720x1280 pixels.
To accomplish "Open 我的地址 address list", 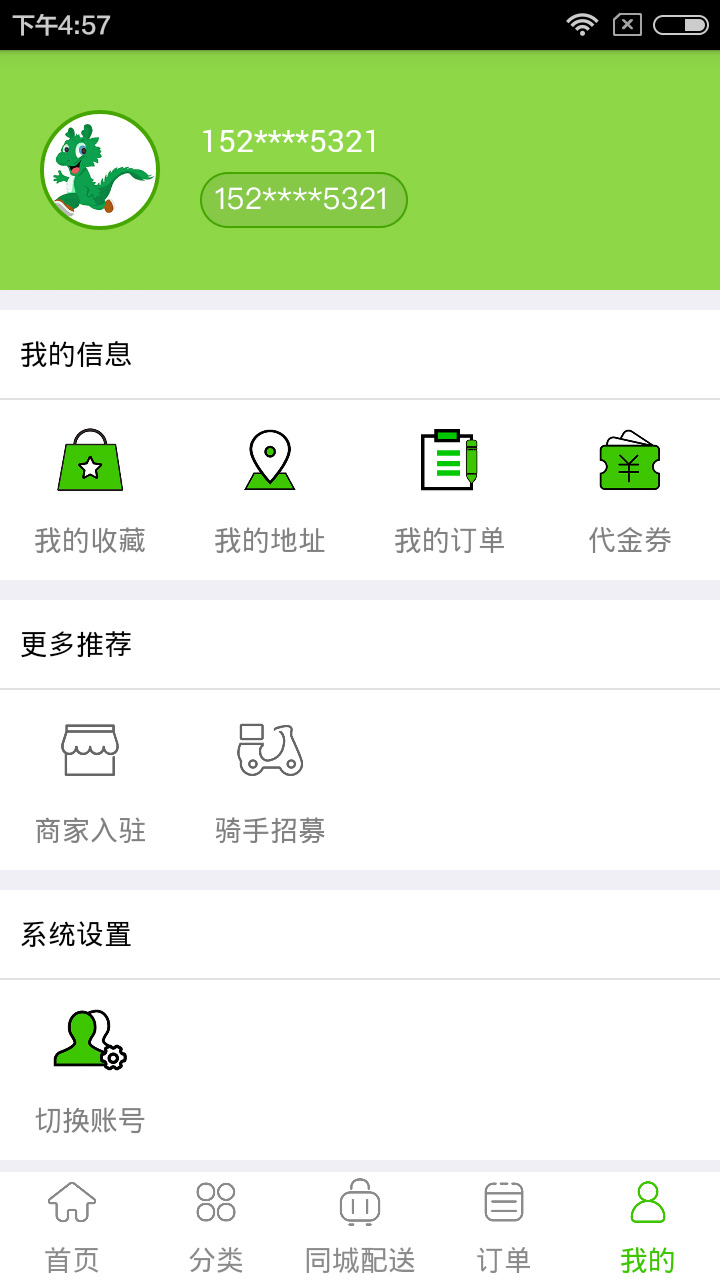I will [x=270, y=490].
